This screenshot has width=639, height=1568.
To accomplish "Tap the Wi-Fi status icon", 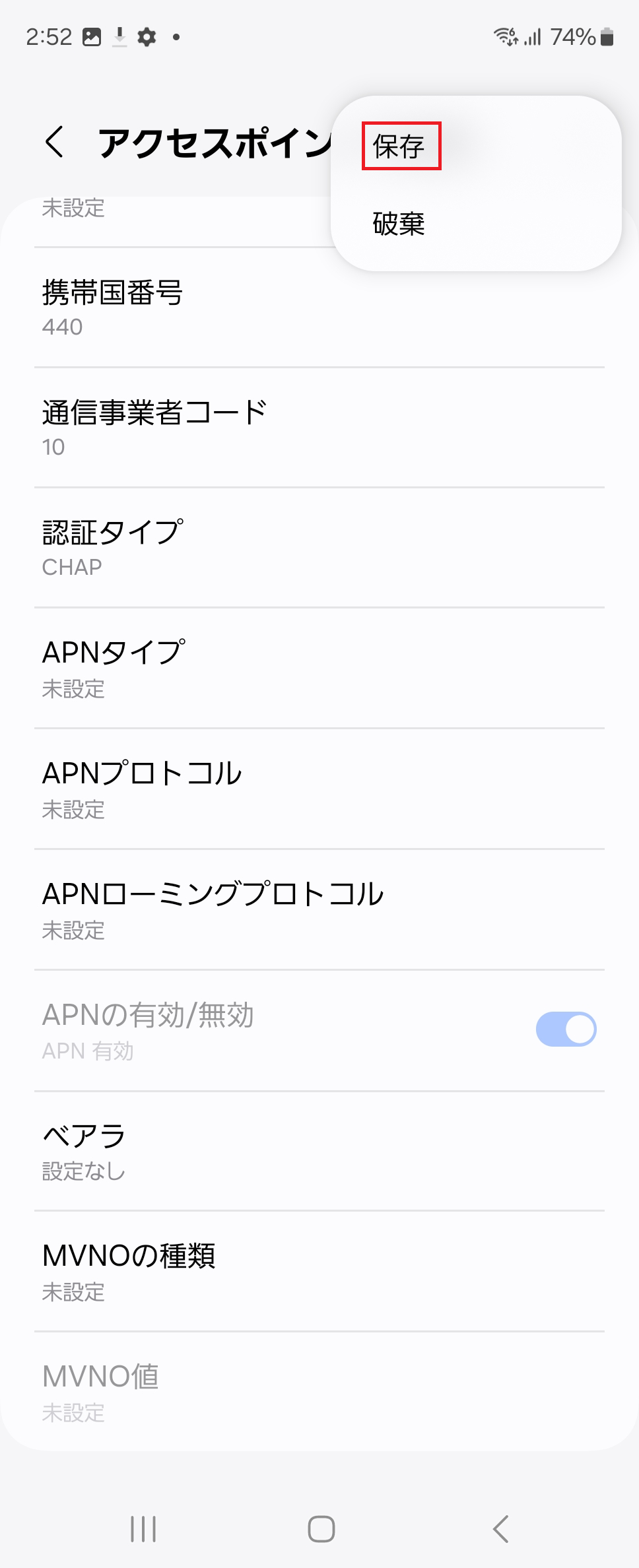I will [506, 38].
